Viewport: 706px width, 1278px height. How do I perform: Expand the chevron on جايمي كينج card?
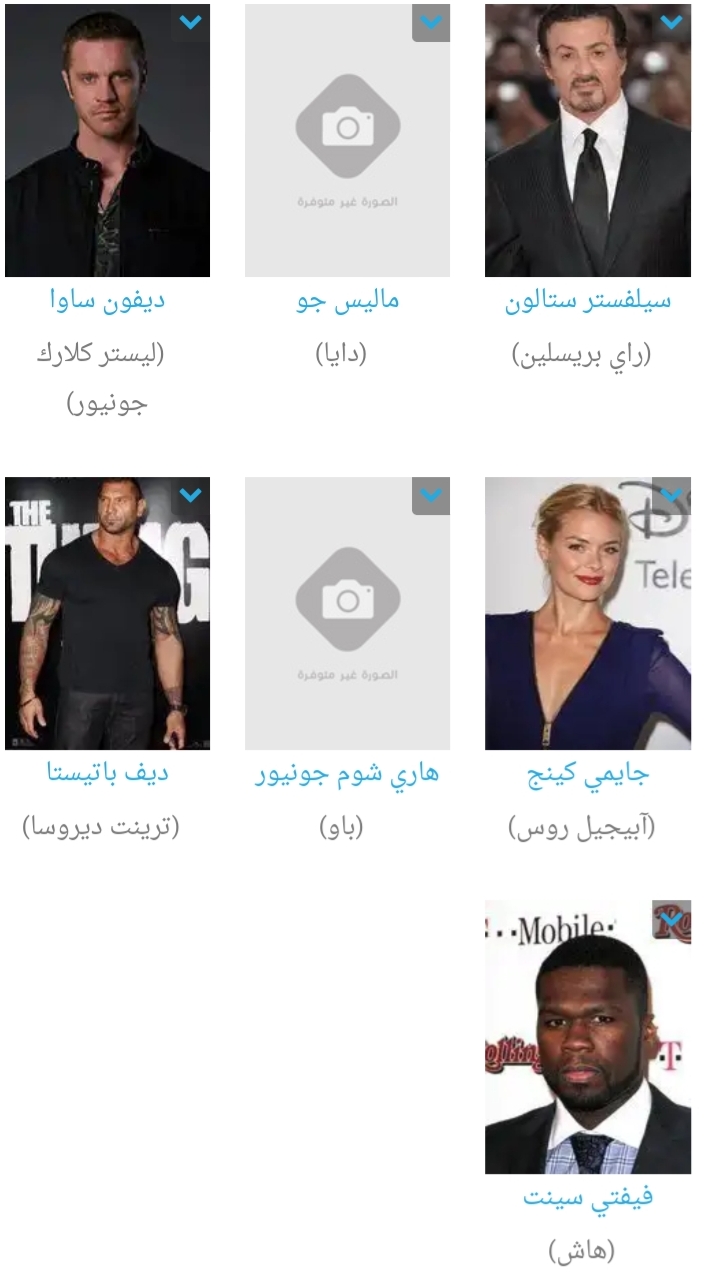[x=671, y=495]
